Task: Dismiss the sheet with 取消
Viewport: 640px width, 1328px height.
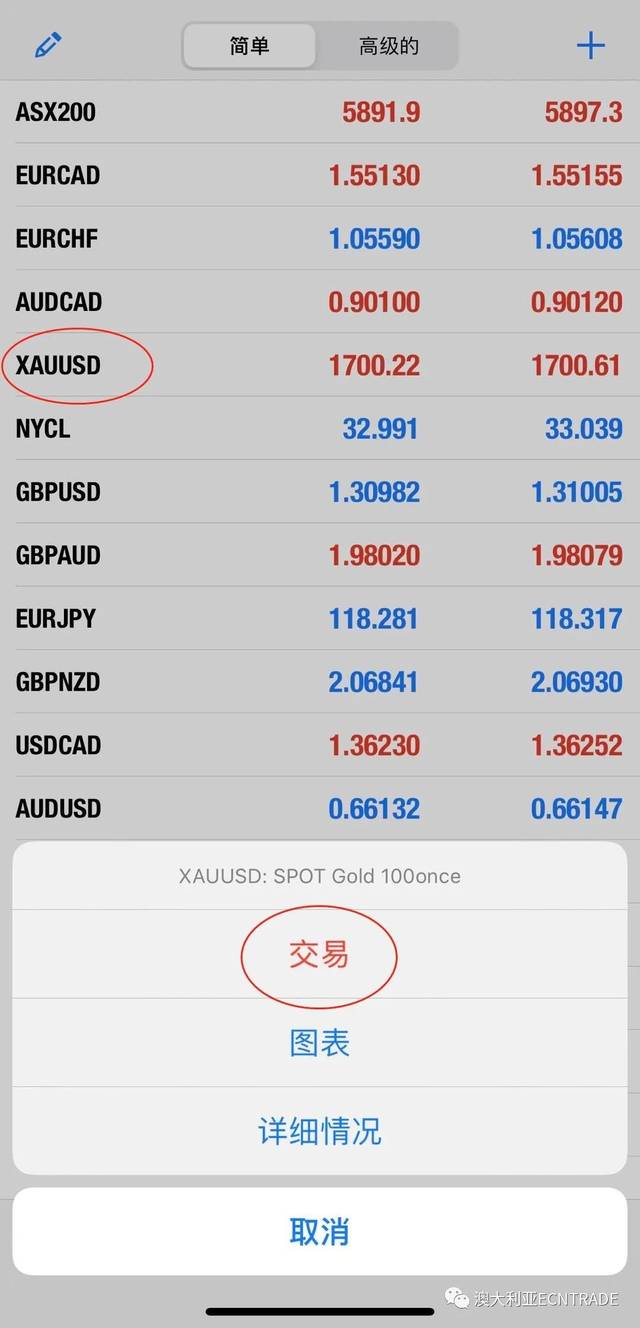Action: point(320,1231)
